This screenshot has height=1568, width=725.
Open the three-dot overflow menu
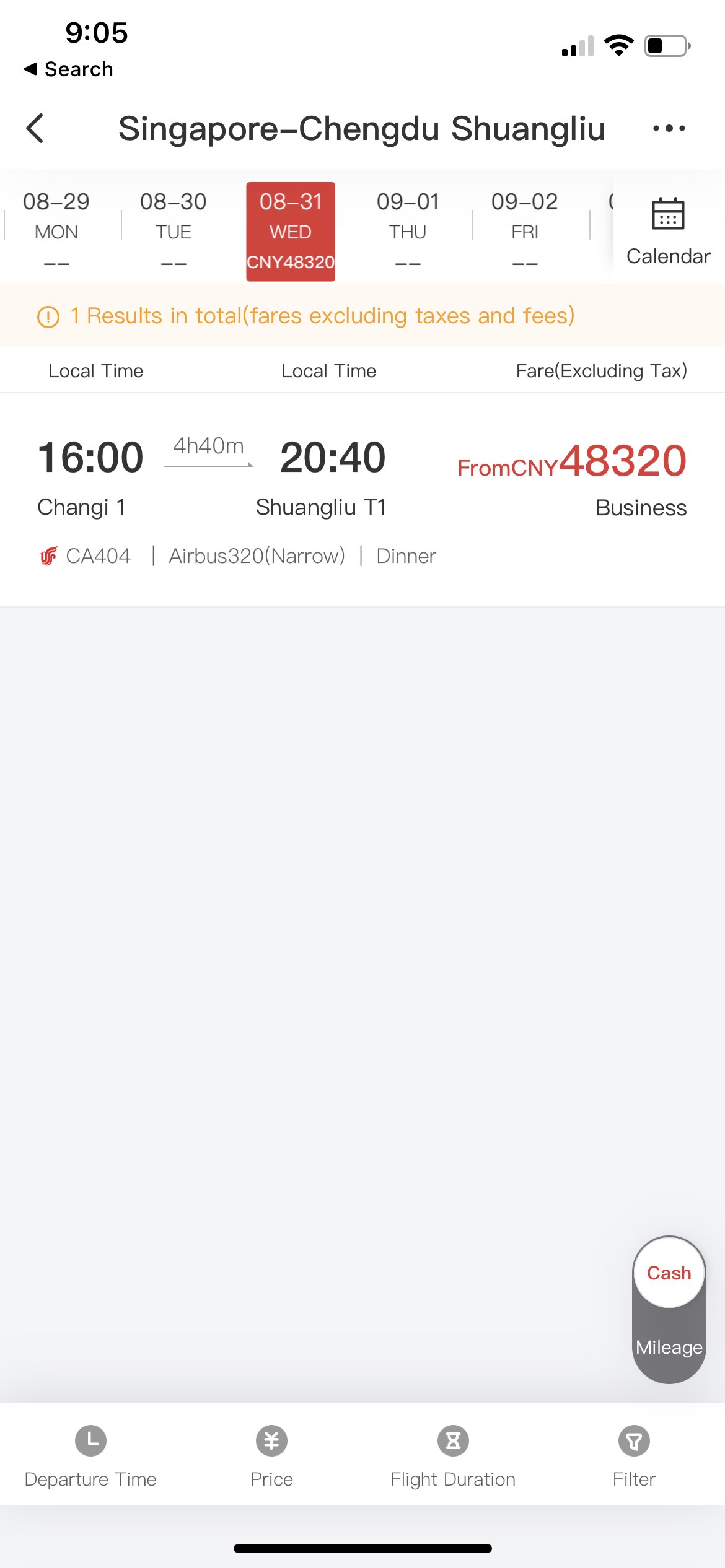669,128
